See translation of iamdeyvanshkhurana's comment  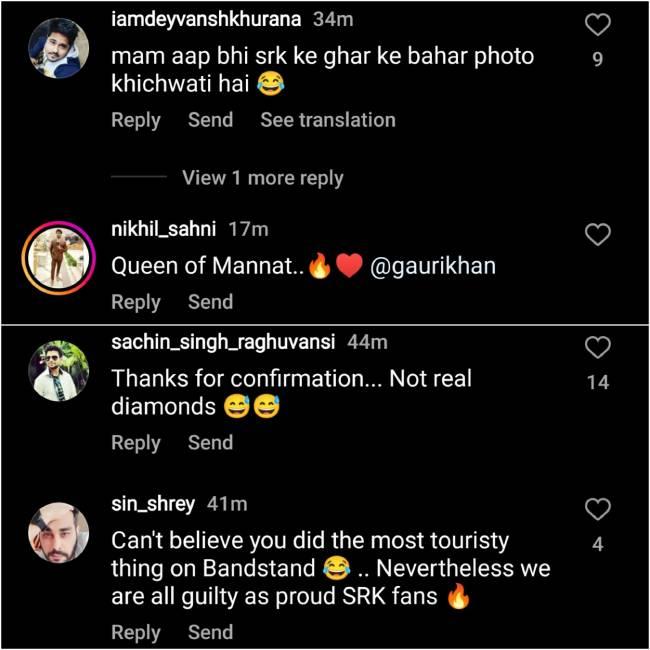click(x=328, y=120)
